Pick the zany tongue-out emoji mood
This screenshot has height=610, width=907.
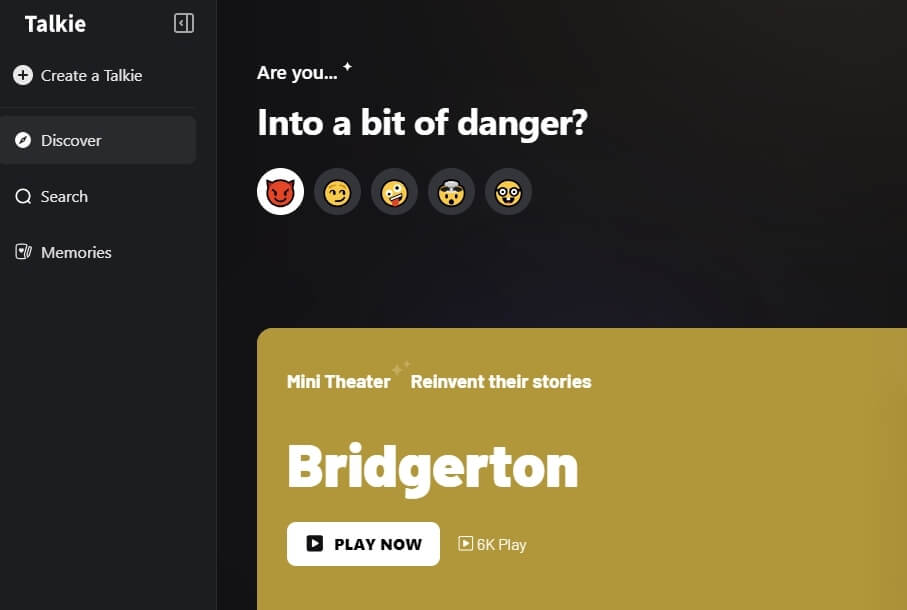[x=395, y=191]
